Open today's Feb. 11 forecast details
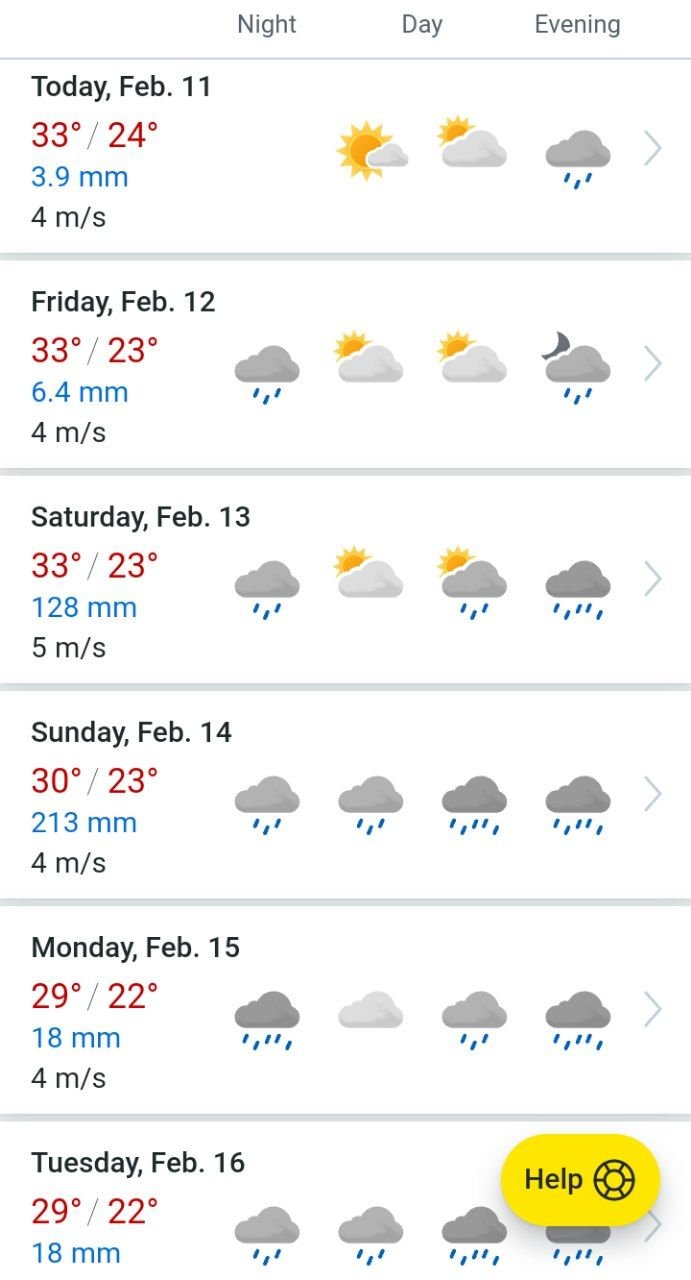 [x=345, y=156]
